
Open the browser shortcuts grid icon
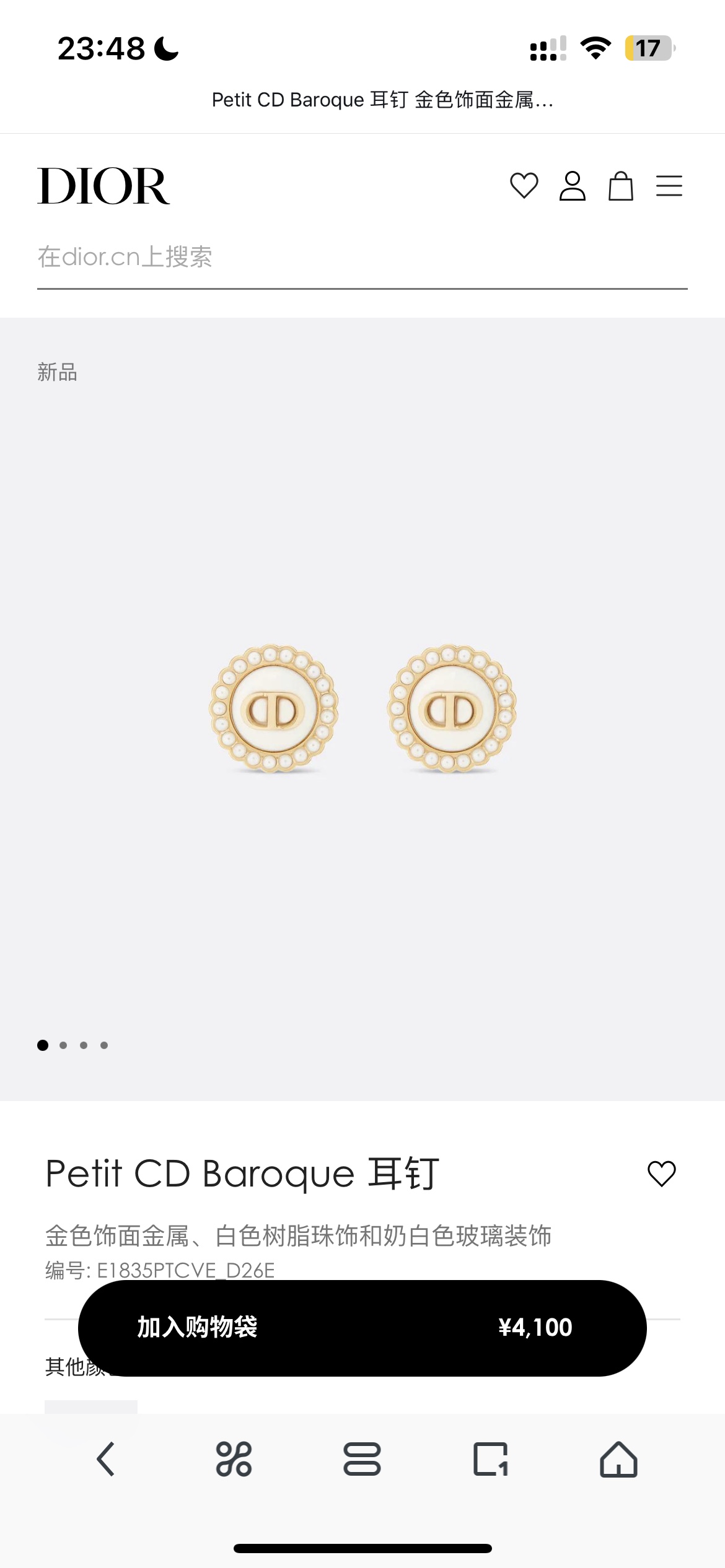[234, 1460]
